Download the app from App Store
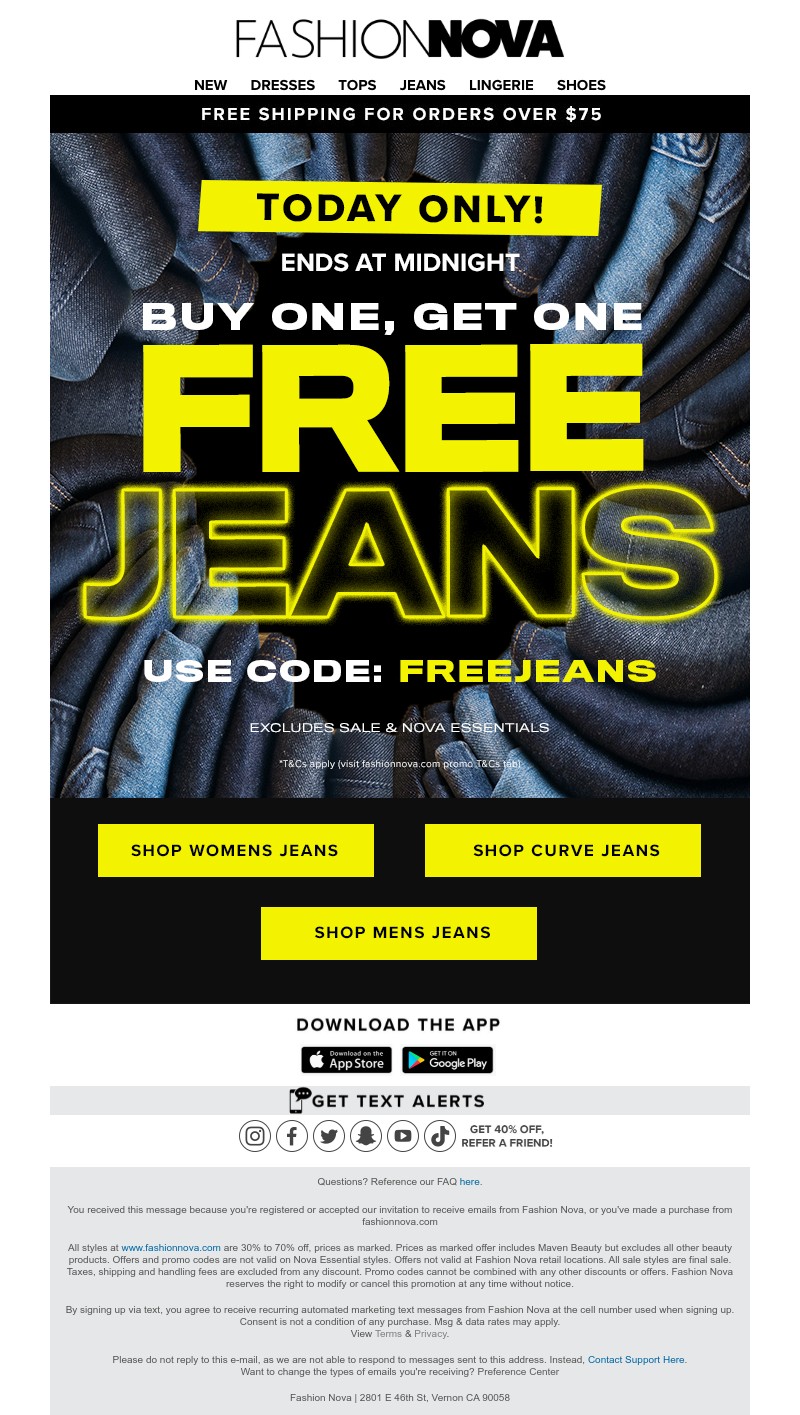Image resolution: width=800 pixels, height=1415 pixels. 346,1060
